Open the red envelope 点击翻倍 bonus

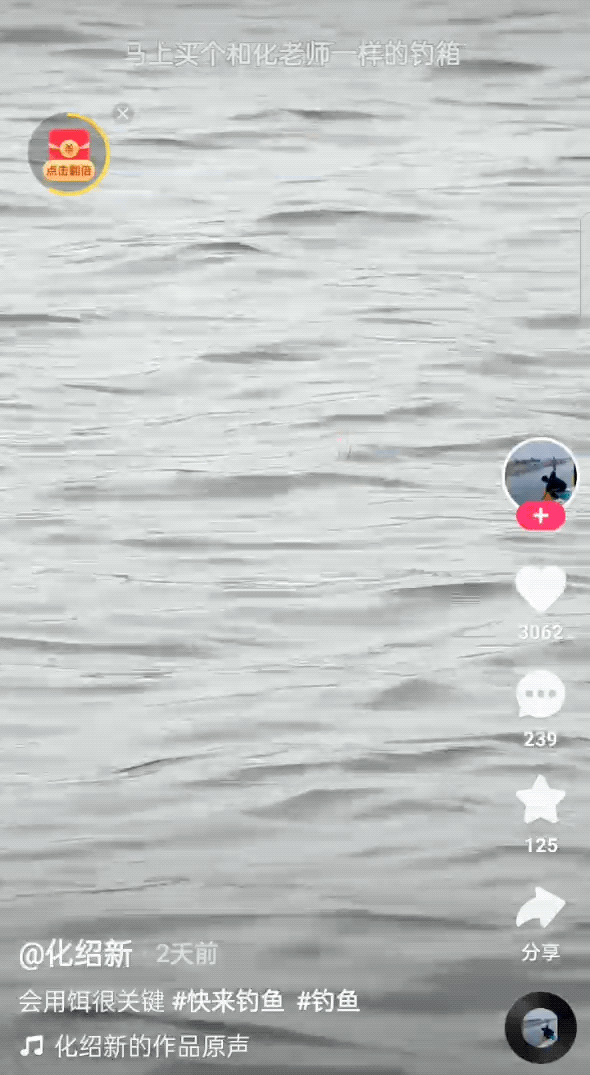point(69,154)
